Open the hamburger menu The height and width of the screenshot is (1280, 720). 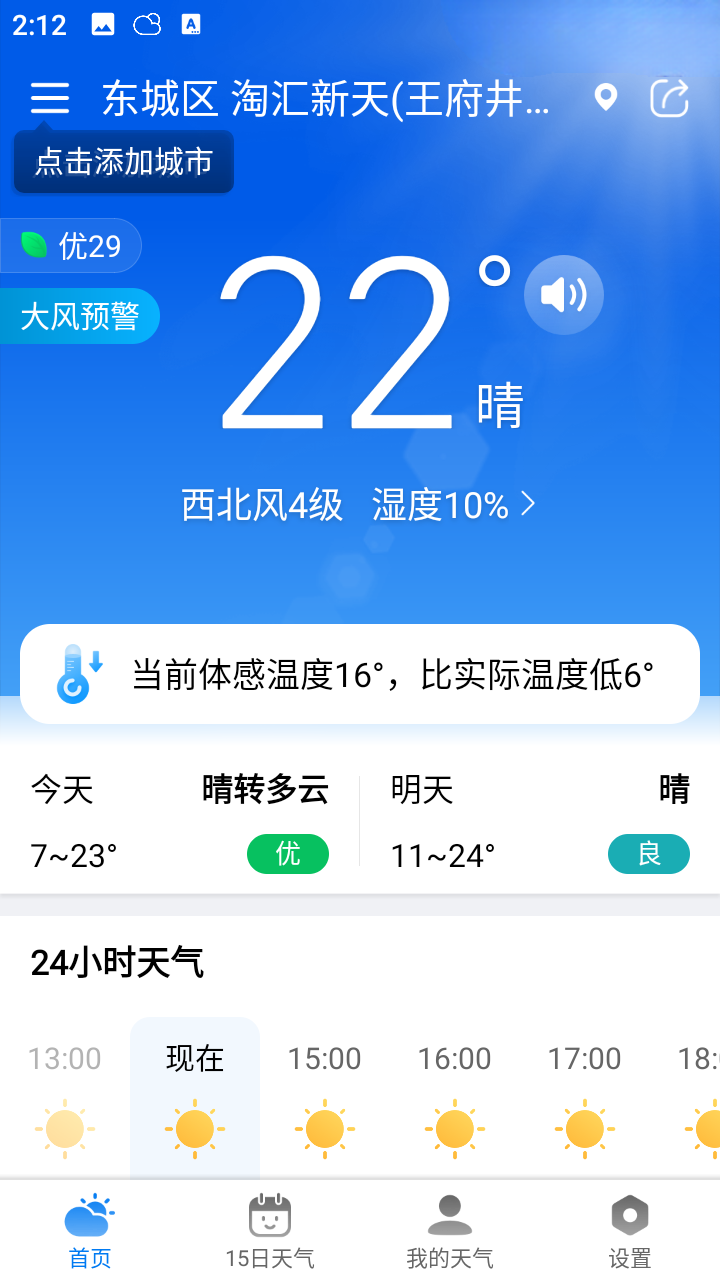point(49,98)
